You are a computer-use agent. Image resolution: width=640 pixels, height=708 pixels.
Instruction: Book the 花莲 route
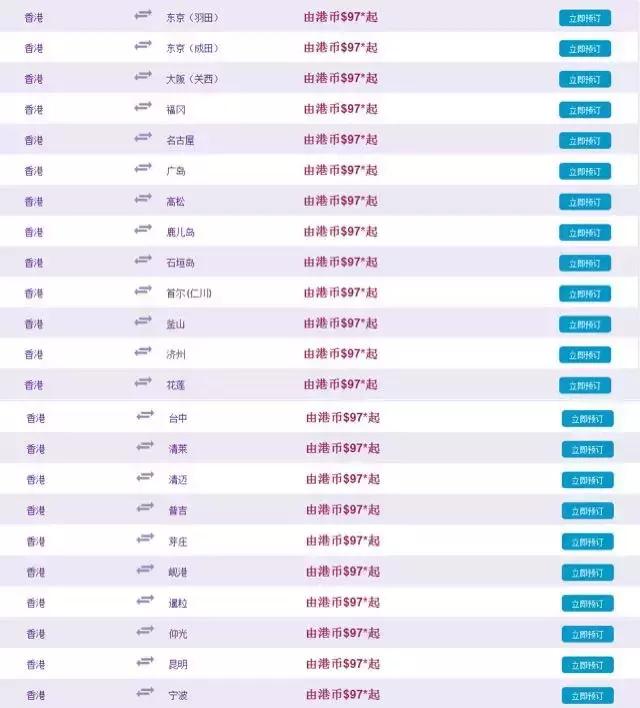[x=585, y=386]
